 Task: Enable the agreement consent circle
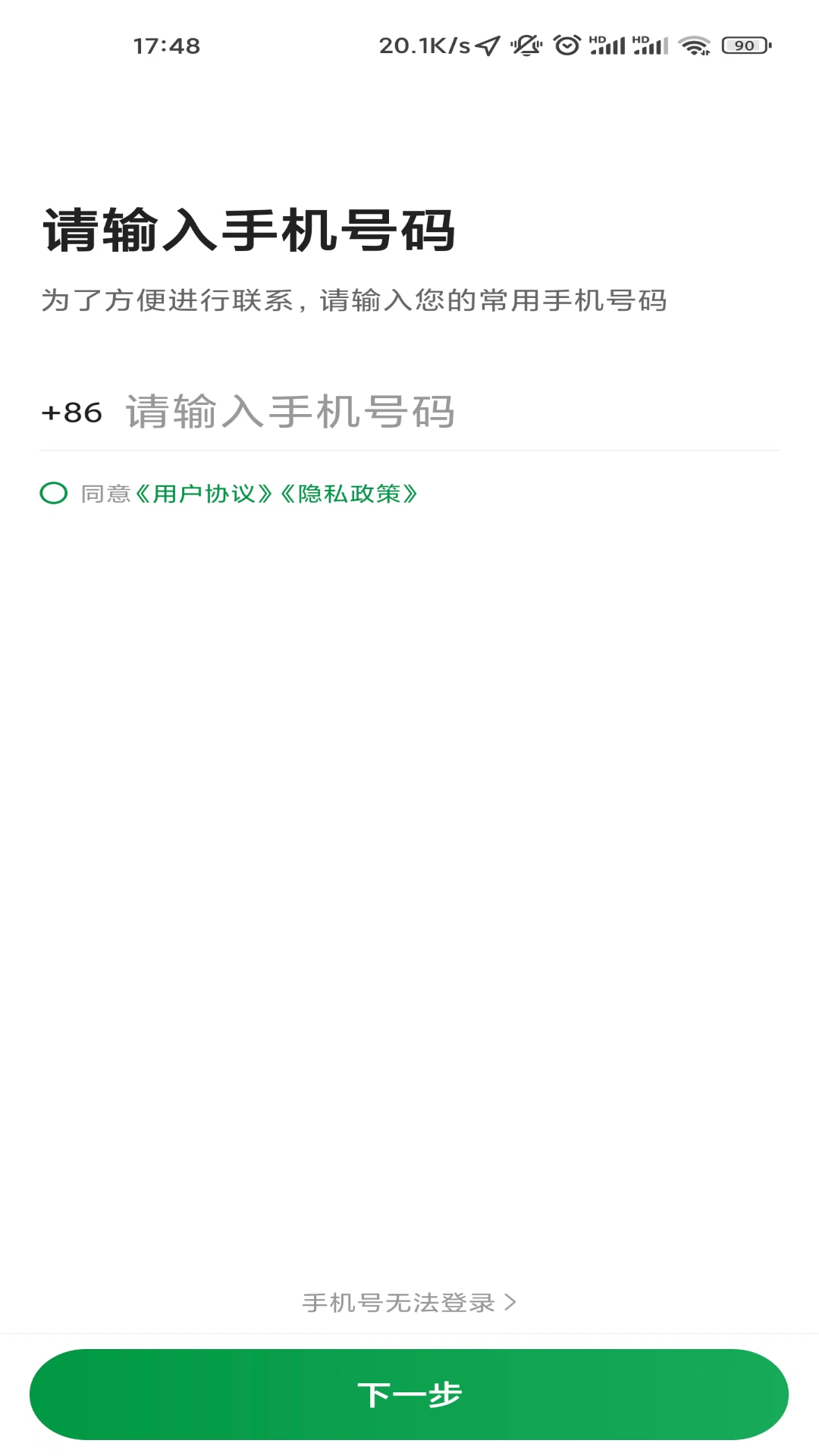point(53,494)
